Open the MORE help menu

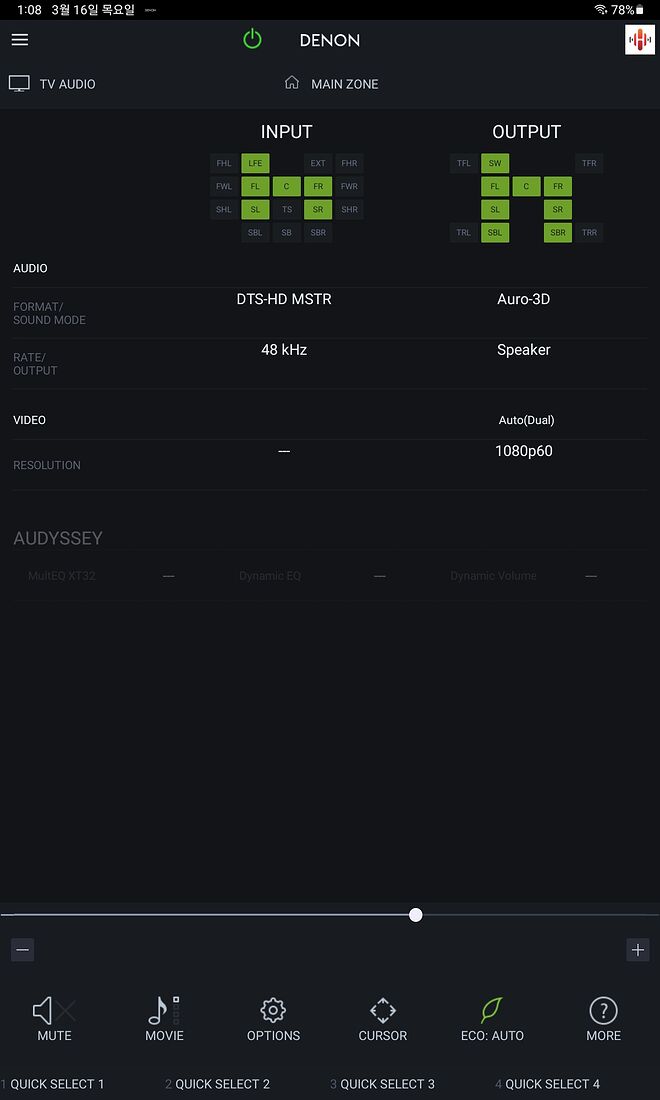[603, 1019]
